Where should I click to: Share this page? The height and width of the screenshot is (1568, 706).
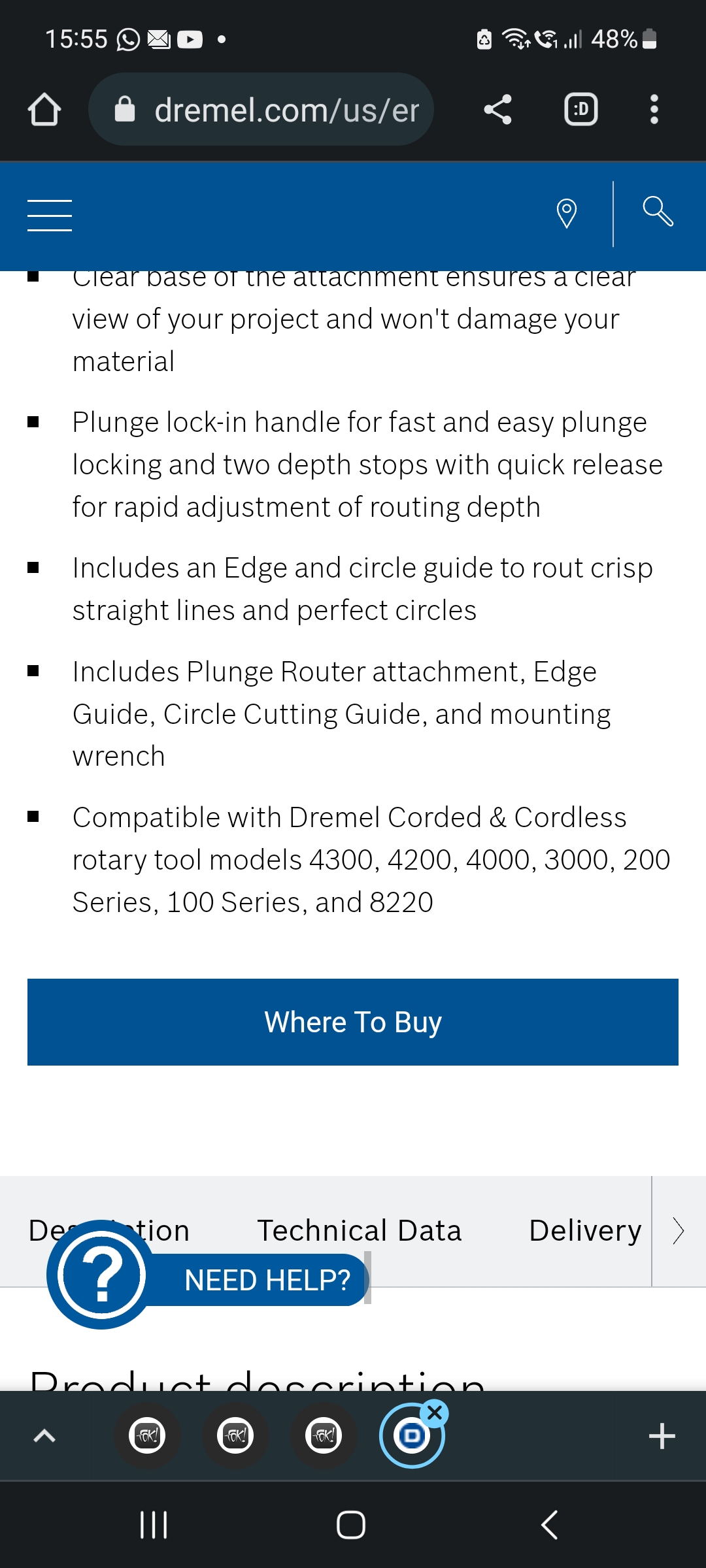[x=497, y=109]
